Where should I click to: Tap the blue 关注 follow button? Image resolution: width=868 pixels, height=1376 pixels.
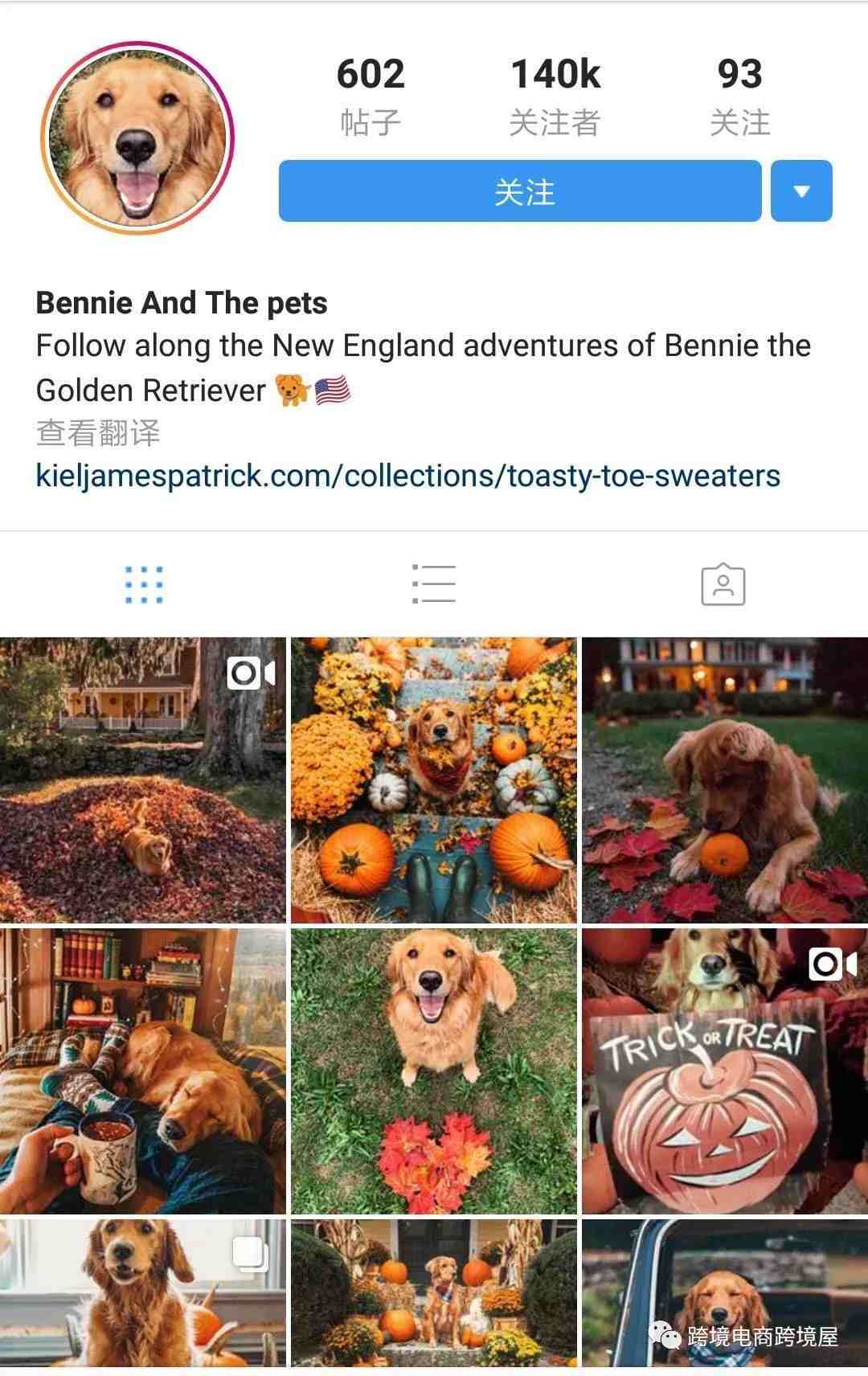click(519, 191)
